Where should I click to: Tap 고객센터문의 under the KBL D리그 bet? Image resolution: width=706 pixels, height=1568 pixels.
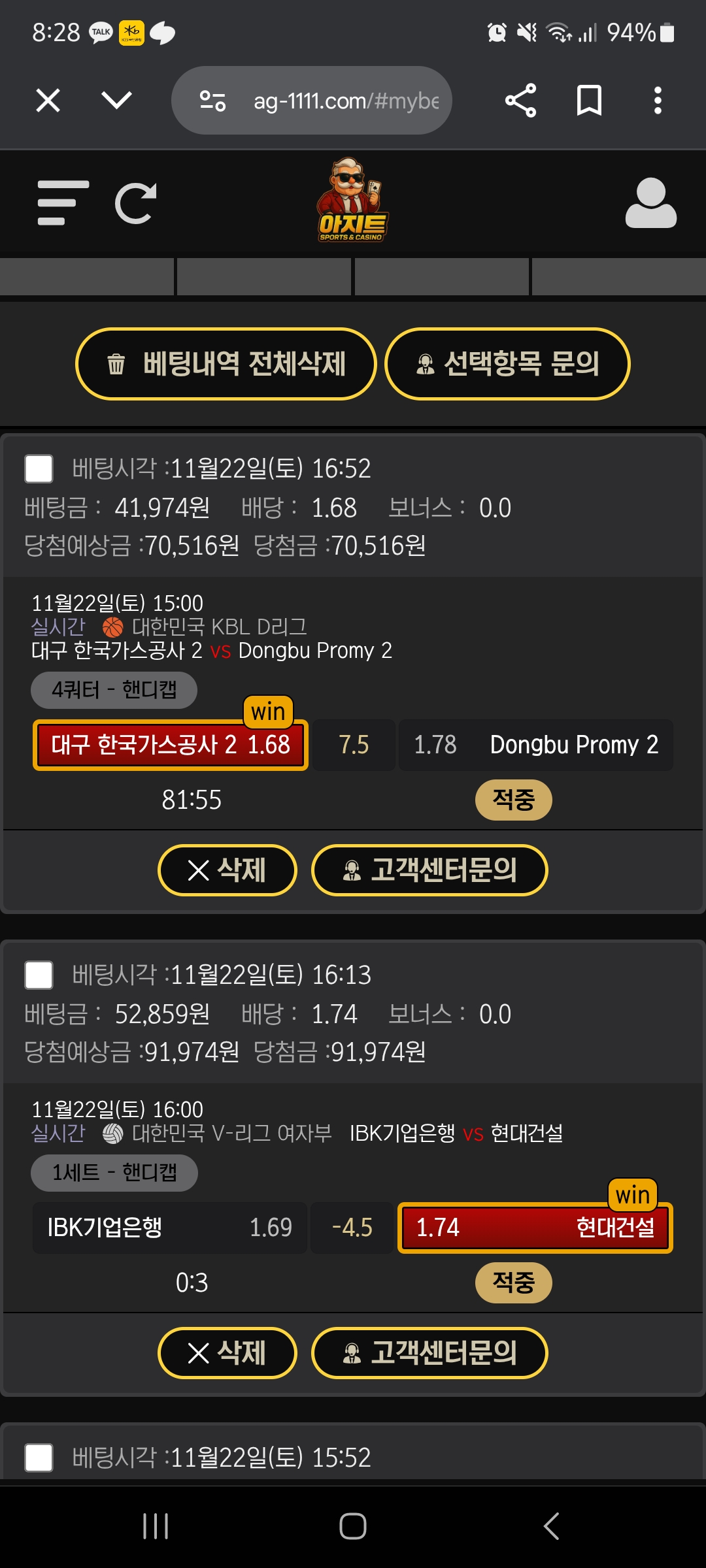(x=429, y=870)
